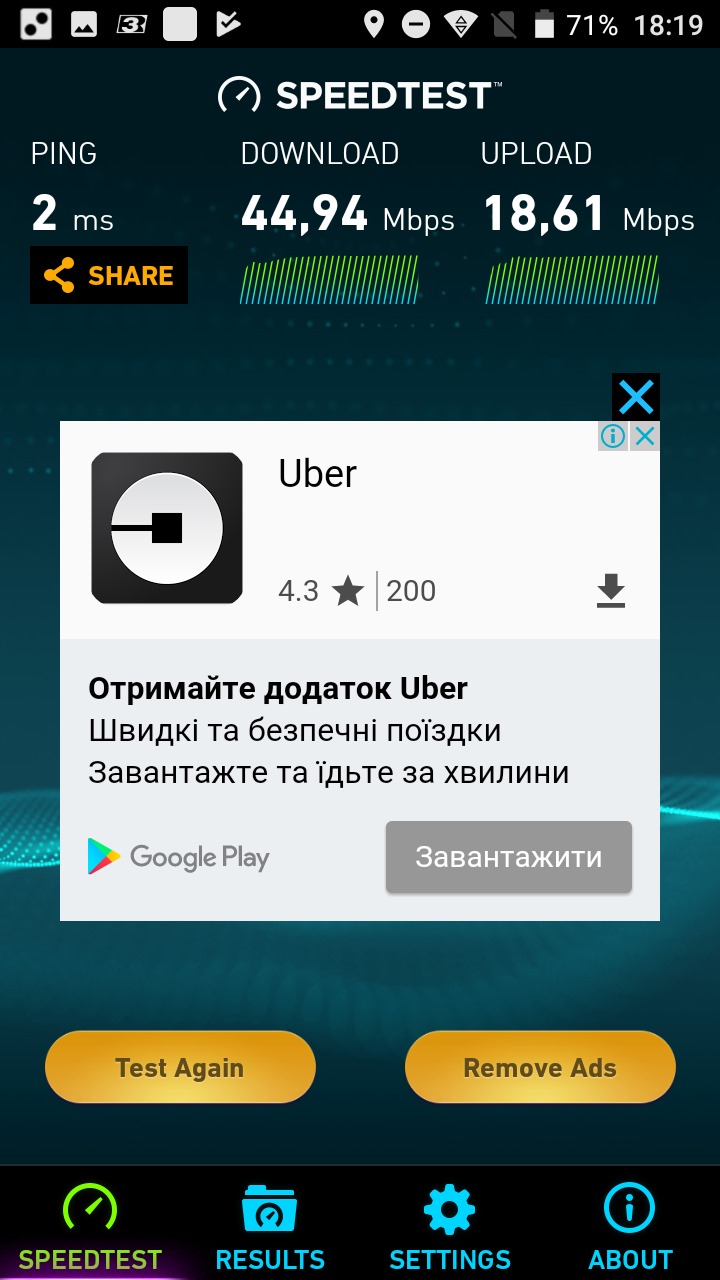Switch to the Speedtest tab
This screenshot has height=1280, width=720.
(90, 1227)
